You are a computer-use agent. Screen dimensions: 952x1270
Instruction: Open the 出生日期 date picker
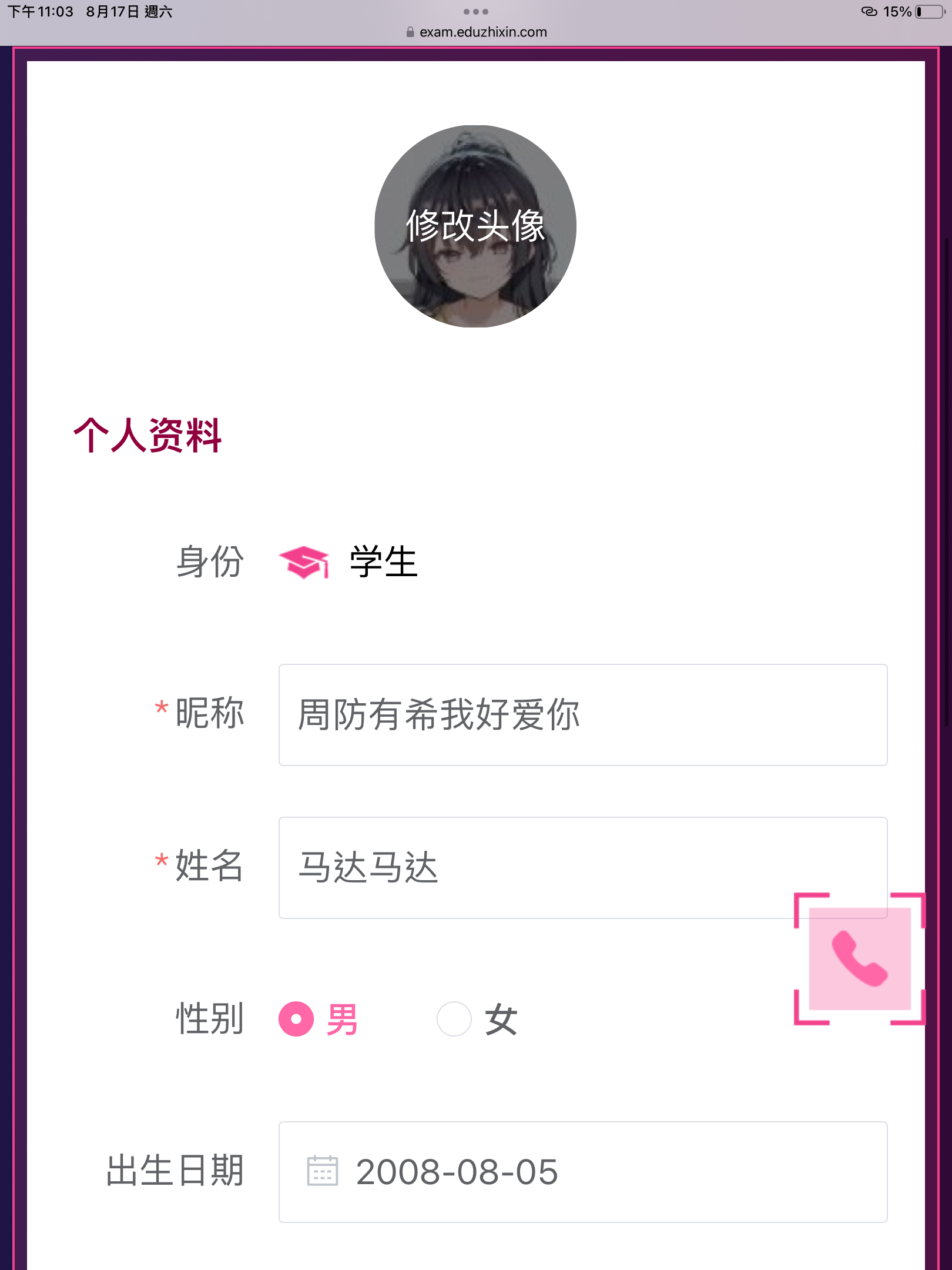click(x=582, y=1172)
